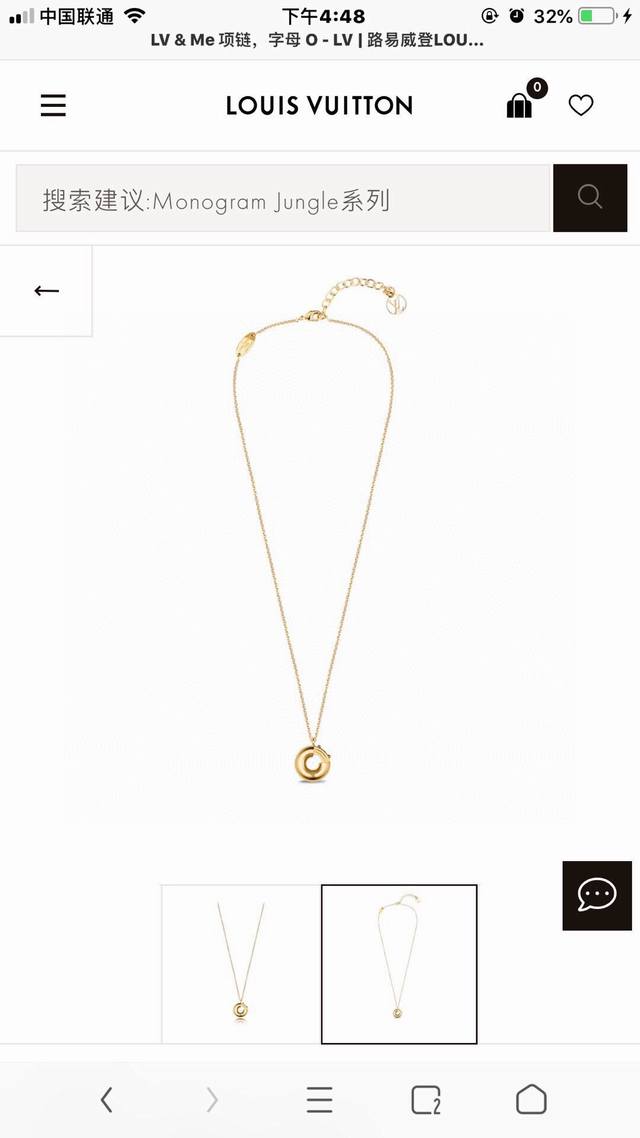Open the hamburger menu
Screen dimensions: 640x1138
pyautogui.click(x=53, y=105)
